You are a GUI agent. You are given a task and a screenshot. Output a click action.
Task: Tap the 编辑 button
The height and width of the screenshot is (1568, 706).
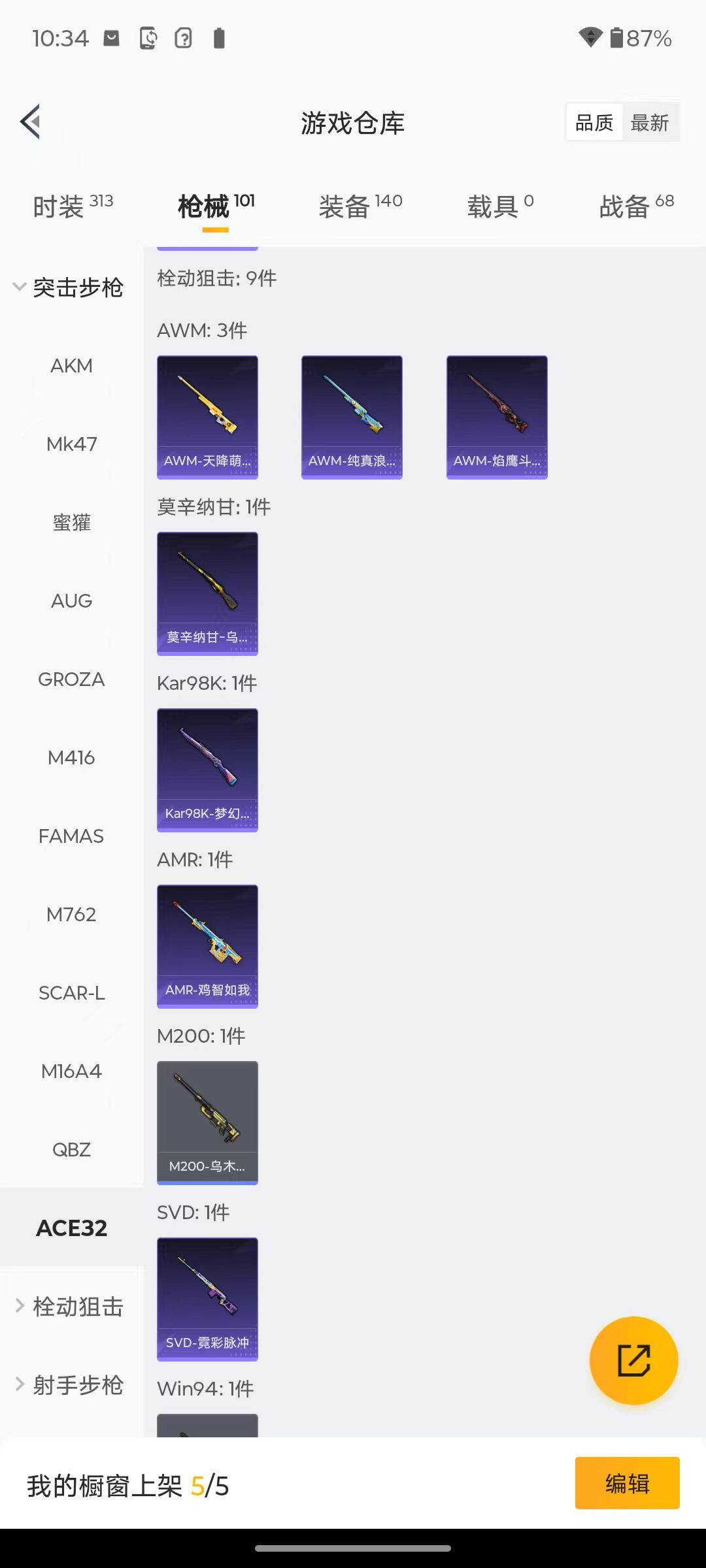pyautogui.click(x=627, y=1483)
